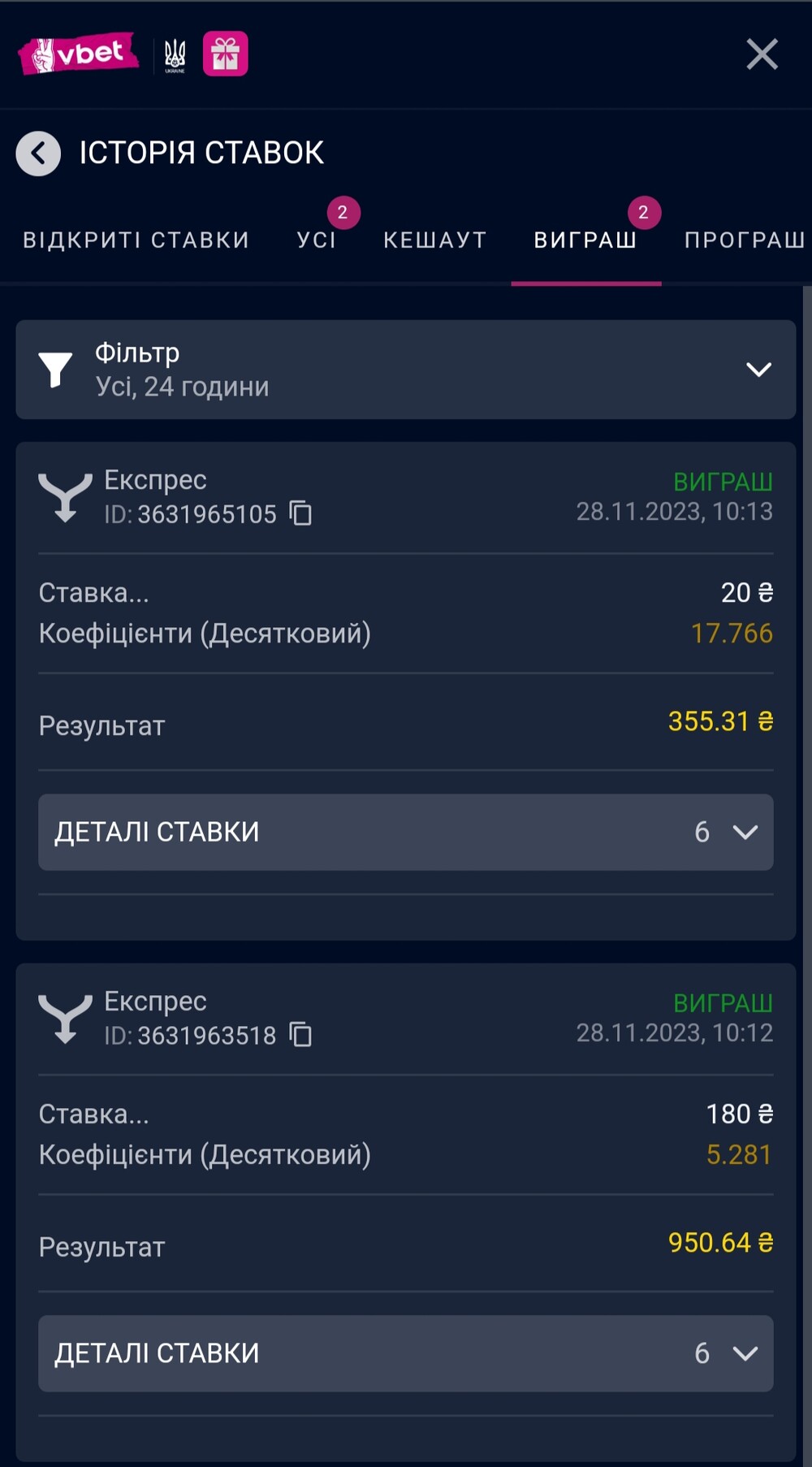
Task: Copy bet ID 3631965105
Action: 301,513
